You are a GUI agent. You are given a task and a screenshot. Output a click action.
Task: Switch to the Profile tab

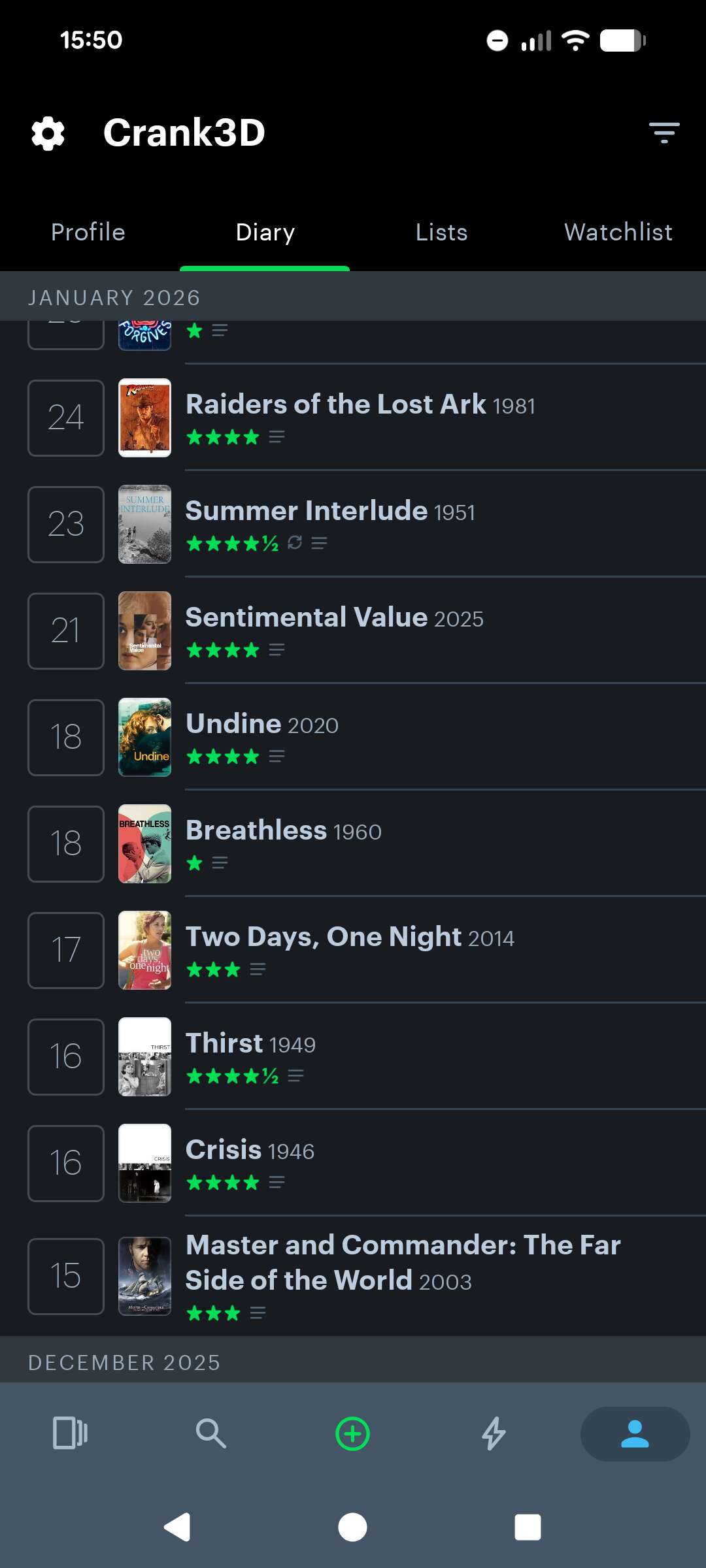click(x=88, y=233)
